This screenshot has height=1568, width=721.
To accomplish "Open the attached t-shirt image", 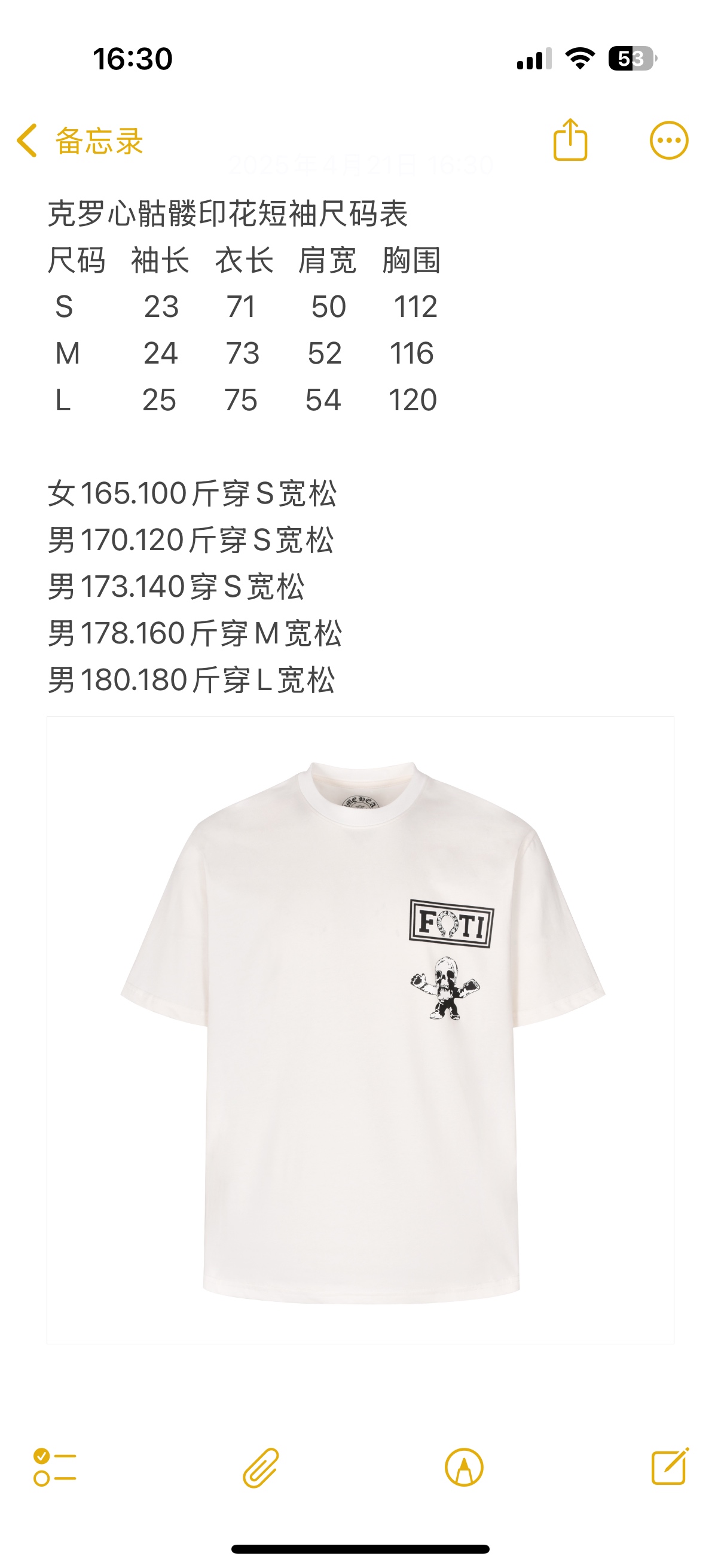I will click(x=360, y=1030).
